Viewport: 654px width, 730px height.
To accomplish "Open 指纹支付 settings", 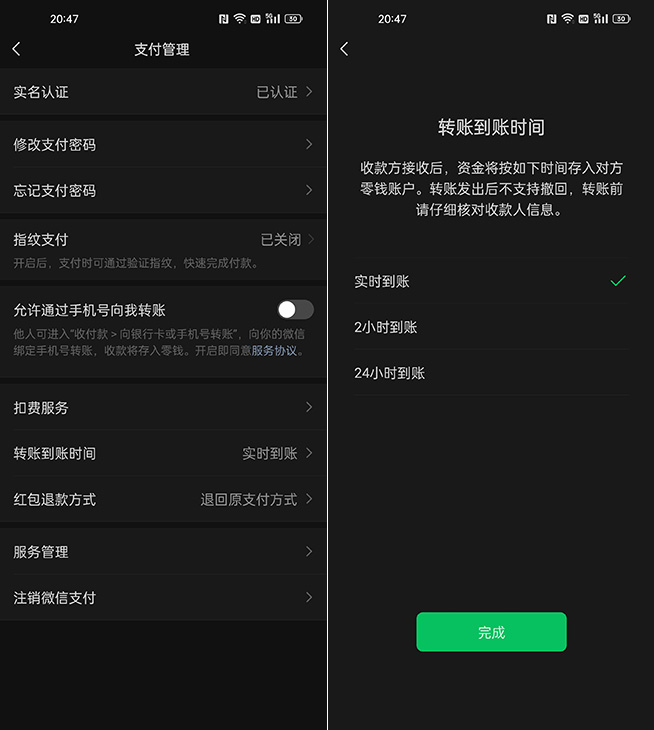I will (x=163, y=240).
